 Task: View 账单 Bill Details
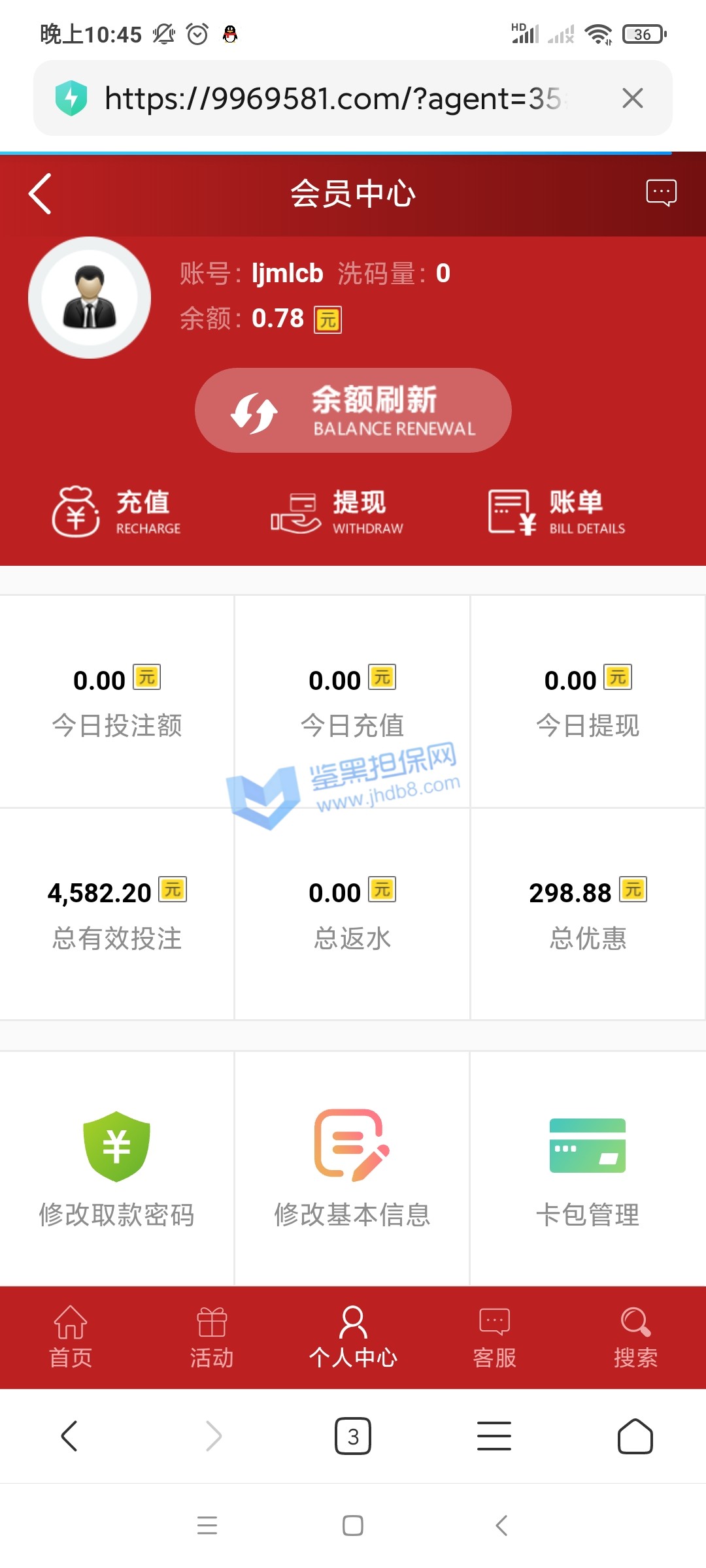557,512
